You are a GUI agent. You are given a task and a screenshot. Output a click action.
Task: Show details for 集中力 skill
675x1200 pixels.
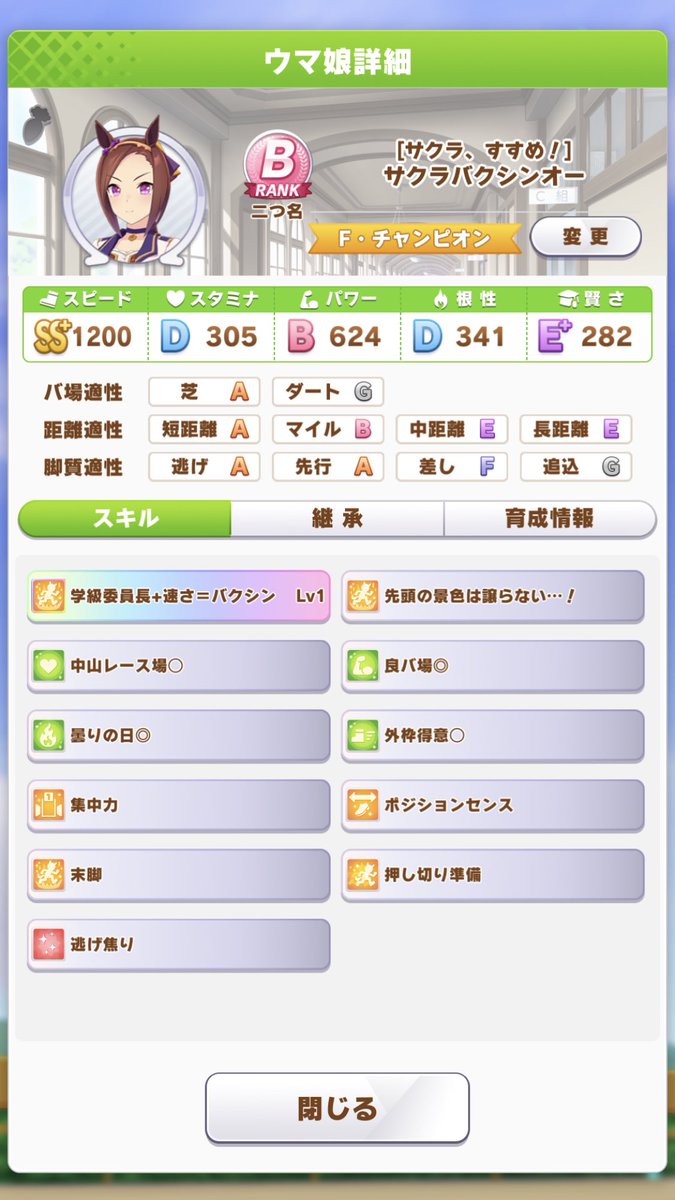(178, 805)
